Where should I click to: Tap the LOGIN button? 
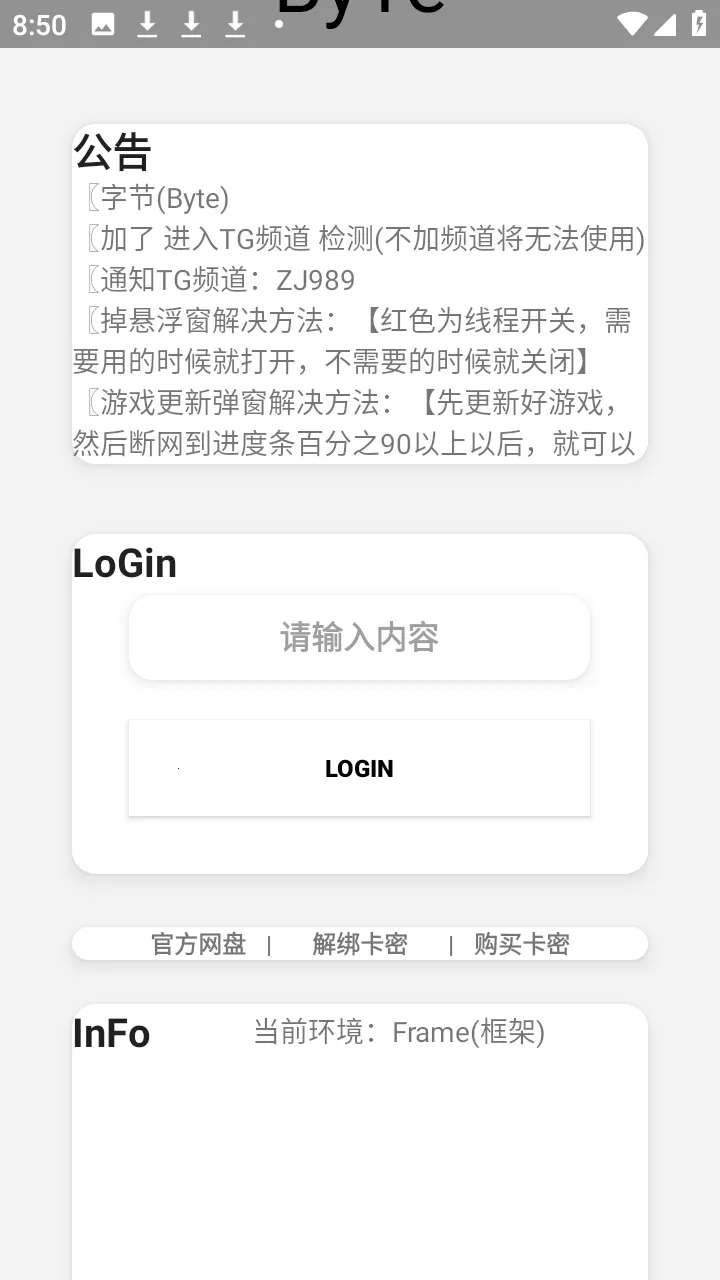pyautogui.click(x=359, y=768)
